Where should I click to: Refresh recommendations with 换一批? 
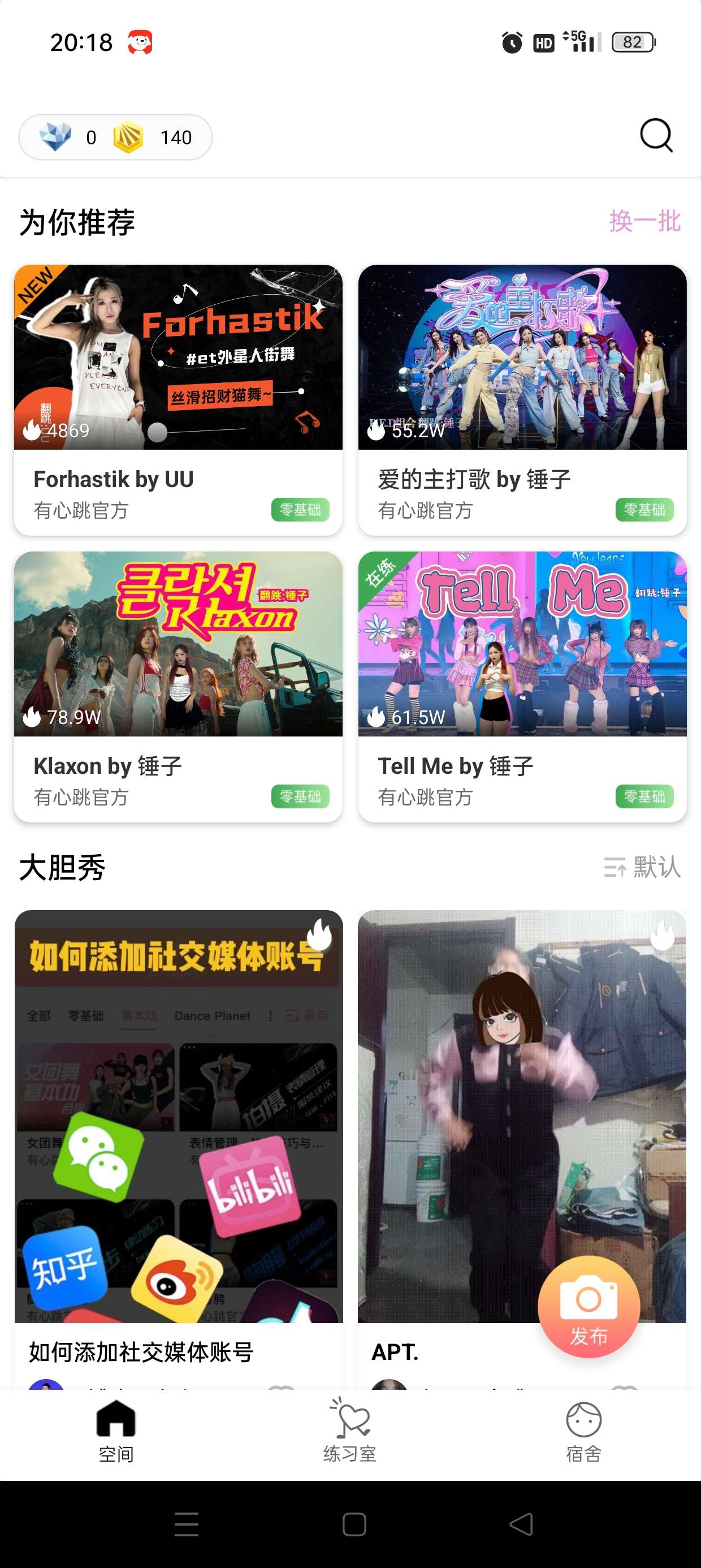(x=644, y=221)
